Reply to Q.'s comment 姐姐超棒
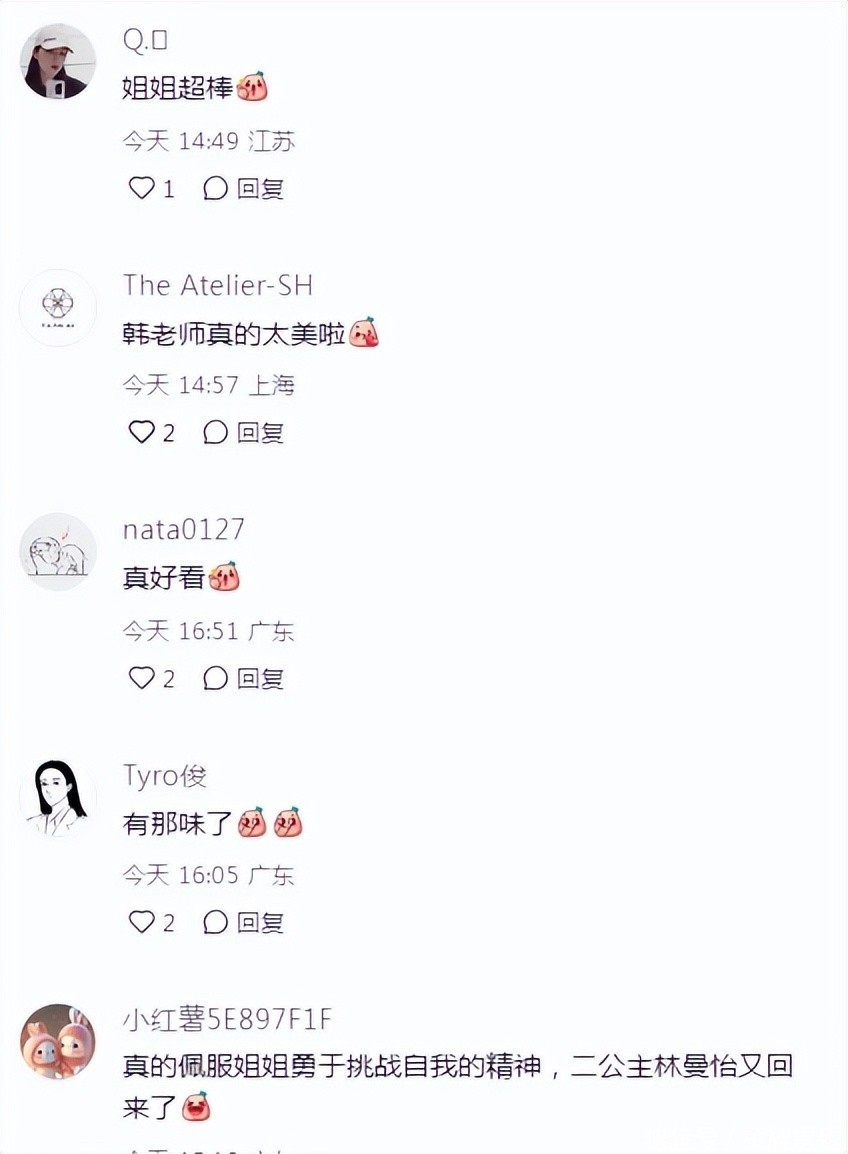Image resolution: width=848 pixels, height=1154 pixels. [x=245, y=188]
